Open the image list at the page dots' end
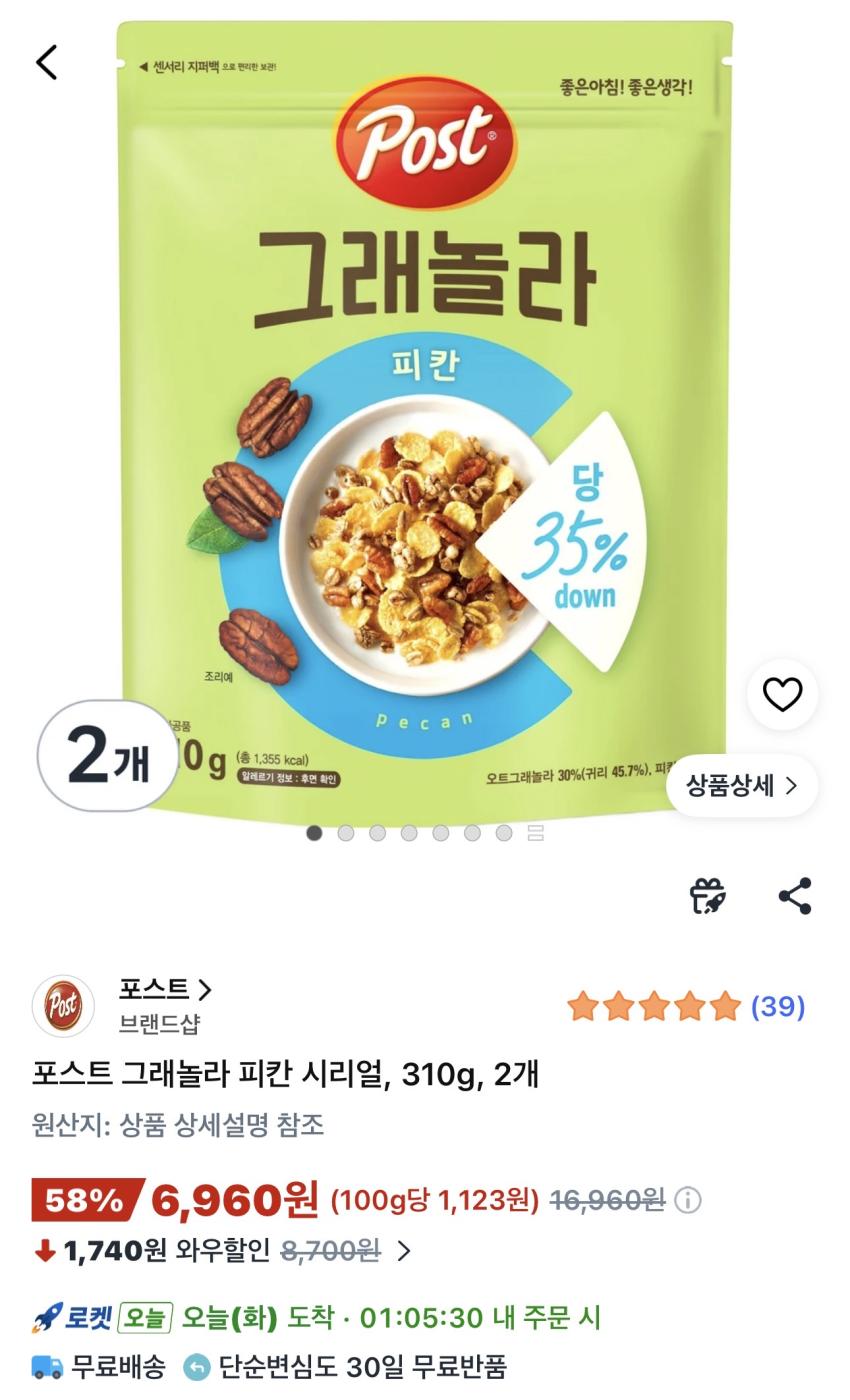Screen dimensions: 850x1400 point(536,833)
